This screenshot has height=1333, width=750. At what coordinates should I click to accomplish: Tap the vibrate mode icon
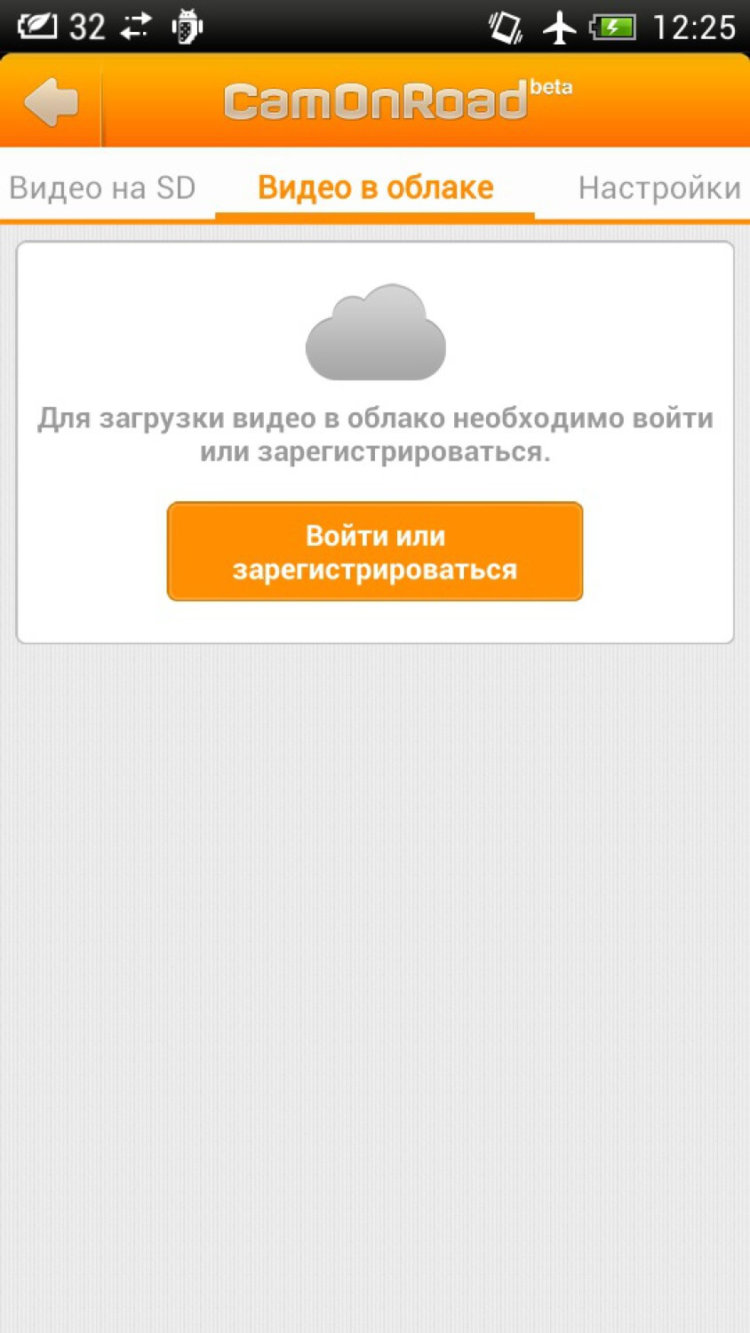click(x=504, y=25)
